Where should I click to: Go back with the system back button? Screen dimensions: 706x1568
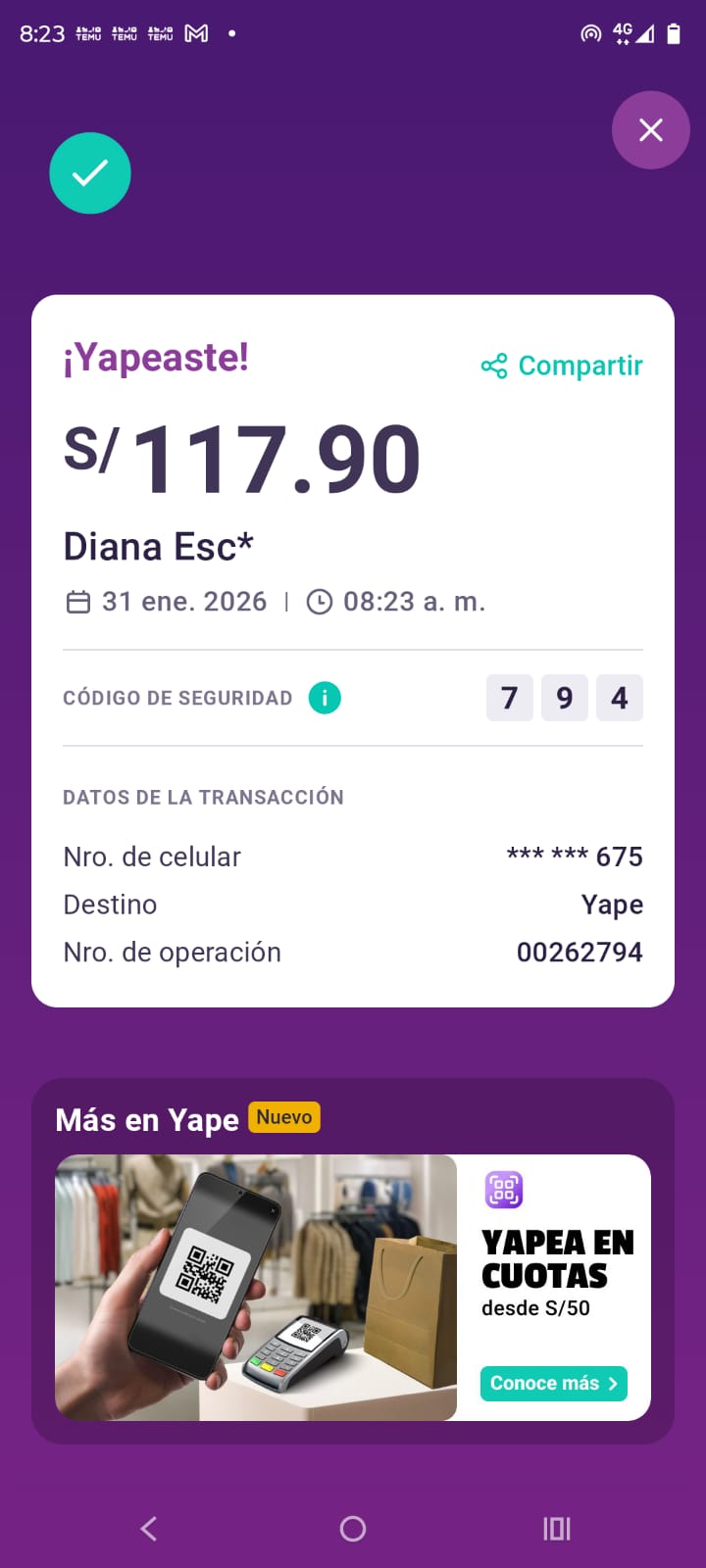(x=149, y=1528)
